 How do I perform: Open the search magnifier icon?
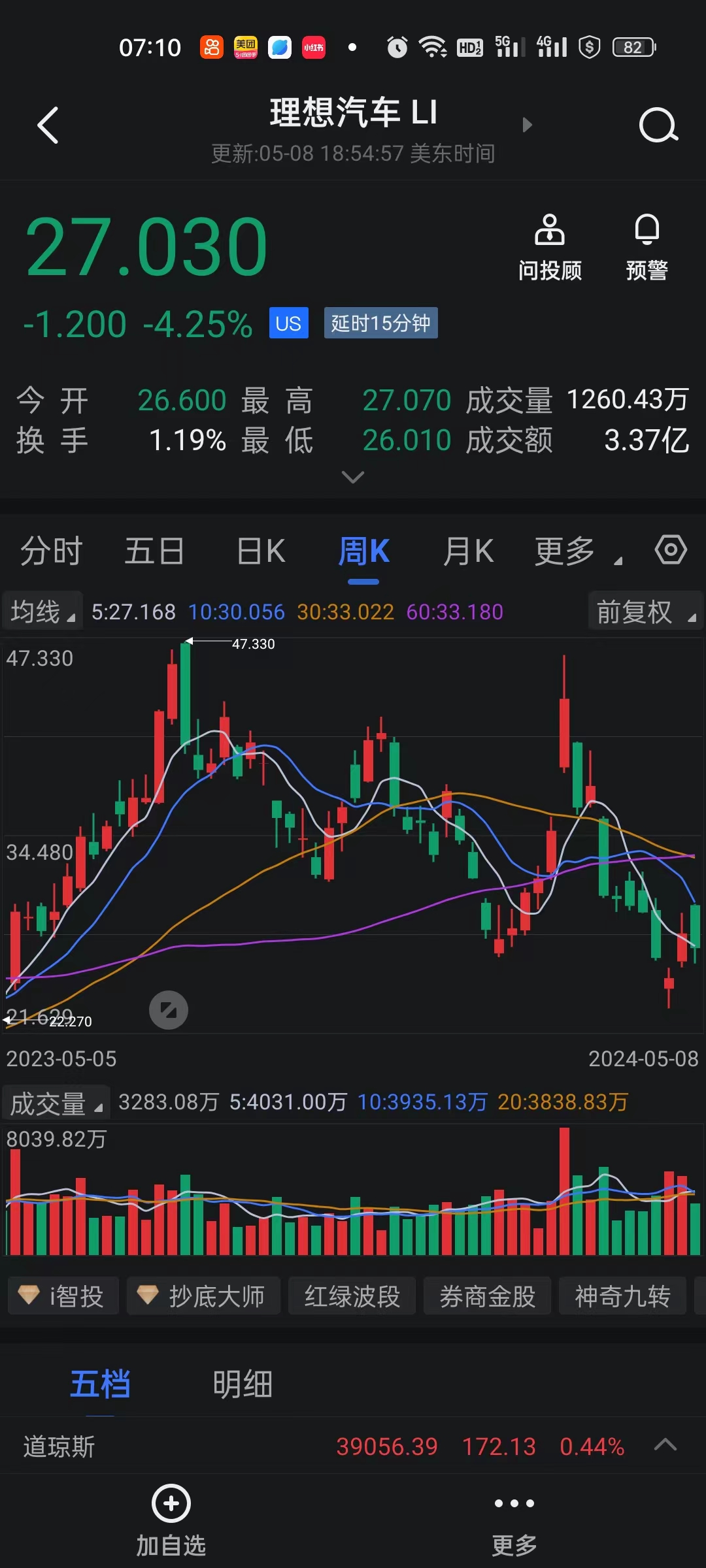pyautogui.click(x=658, y=124)
